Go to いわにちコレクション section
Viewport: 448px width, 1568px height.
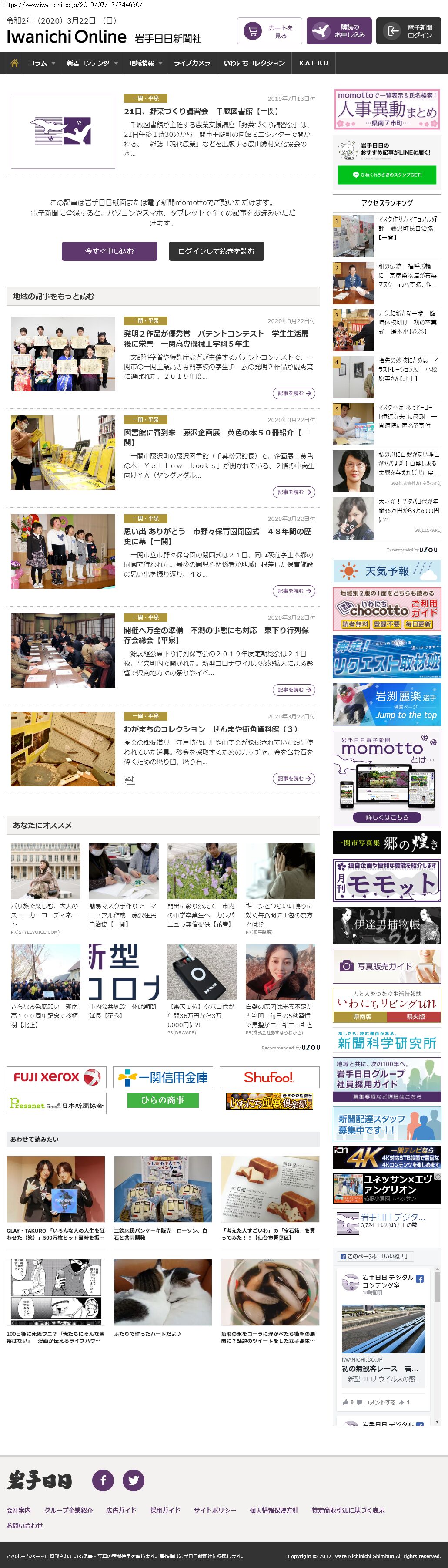254,63
